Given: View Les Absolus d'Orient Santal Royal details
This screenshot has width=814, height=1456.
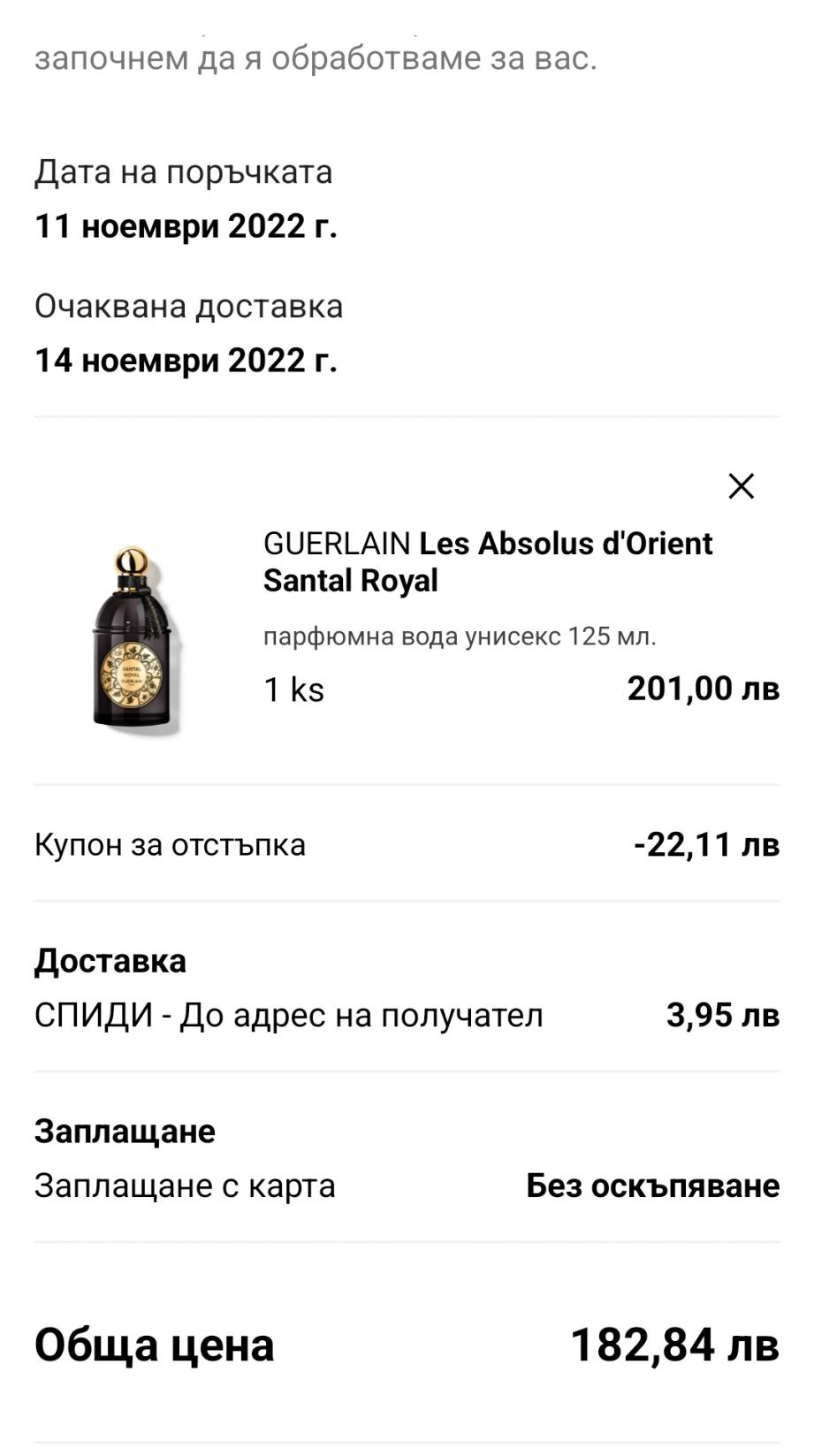Looking at the screenshot, I should coord(487,561).
